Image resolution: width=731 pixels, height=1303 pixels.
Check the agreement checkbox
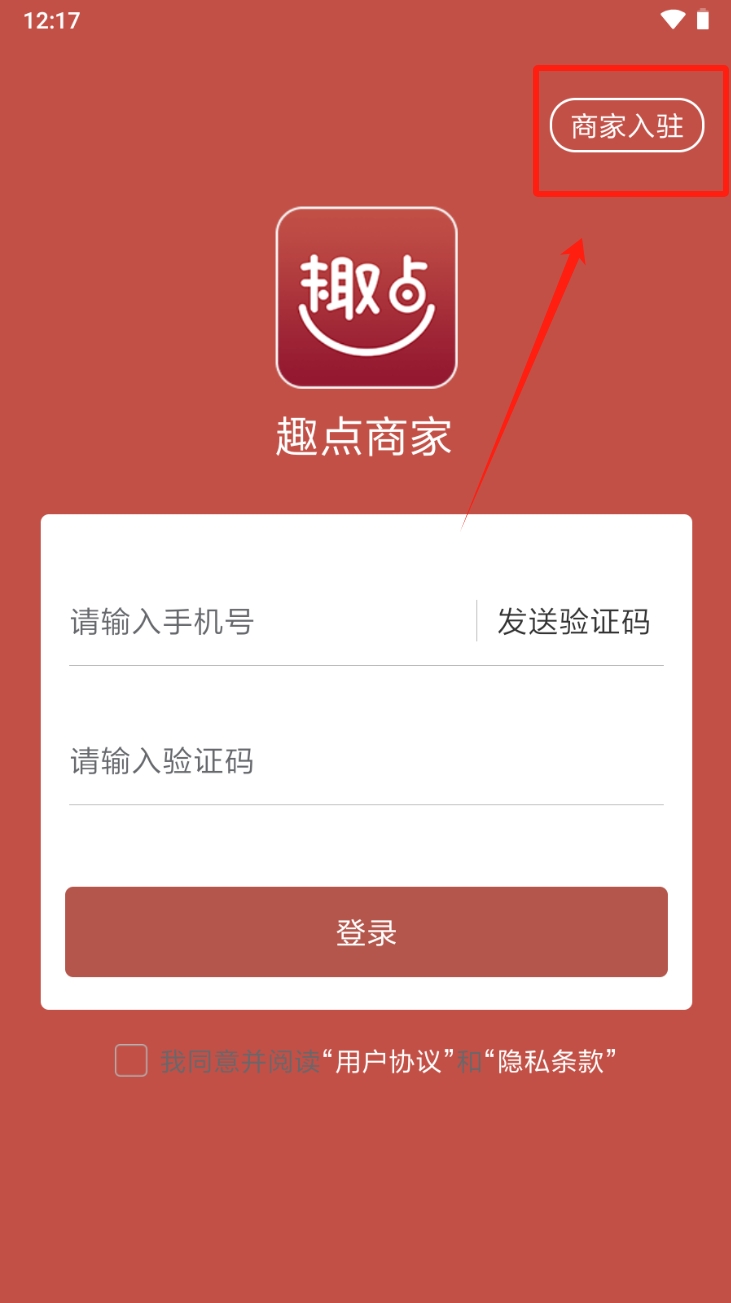(x=131, y=1060)
